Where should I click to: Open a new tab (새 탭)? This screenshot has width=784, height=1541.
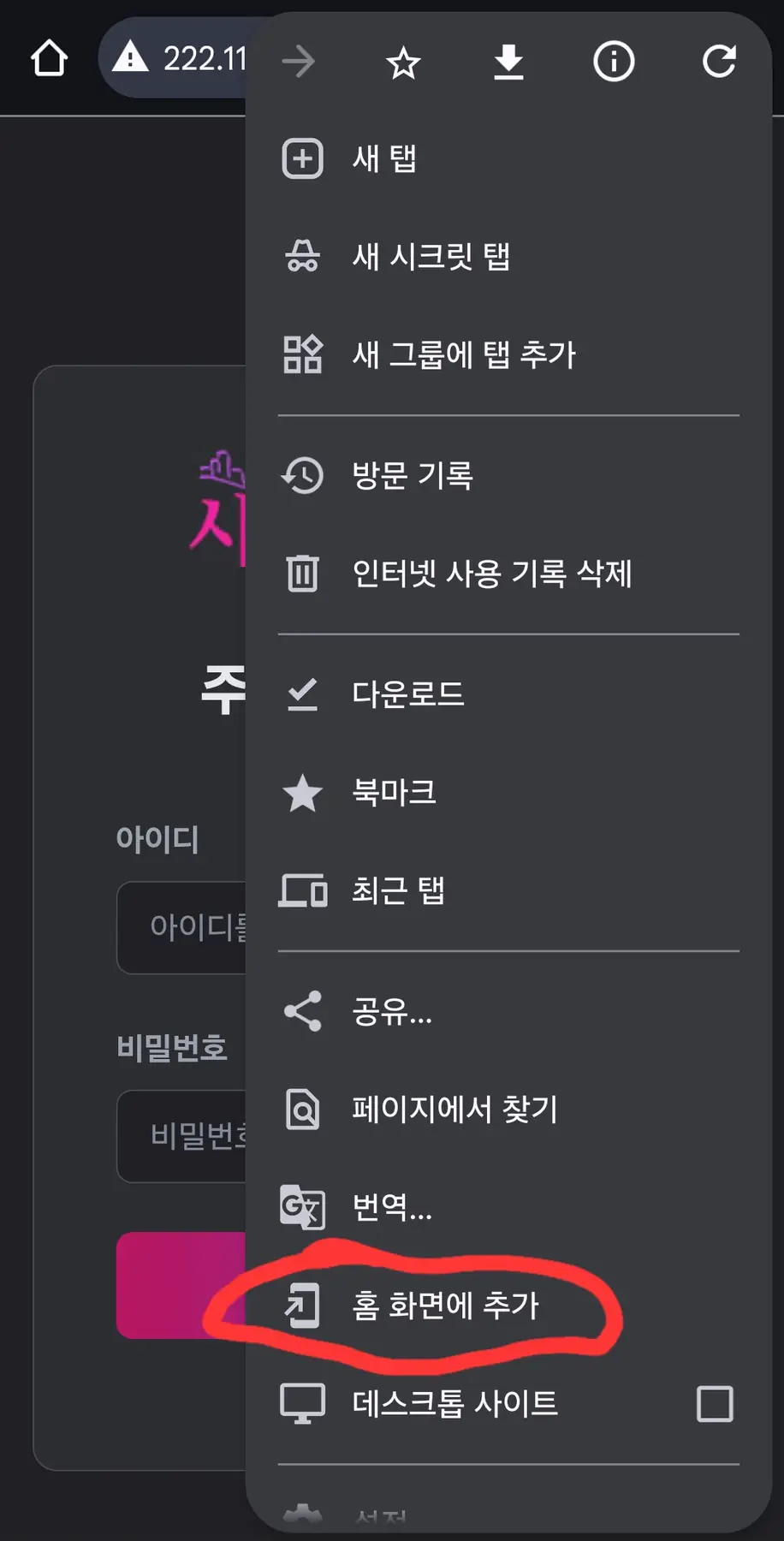(384, 159)
